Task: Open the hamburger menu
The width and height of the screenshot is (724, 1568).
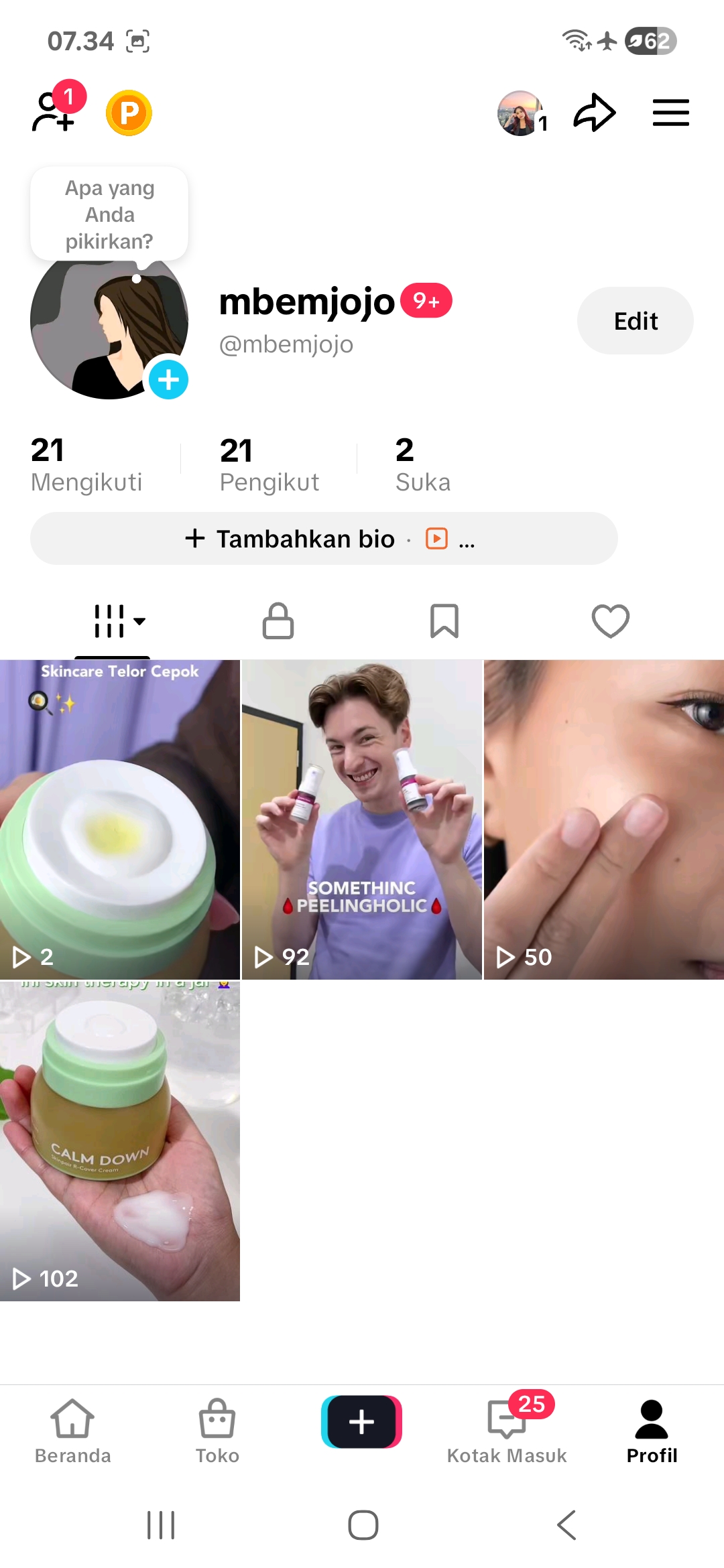Action: coord(670,113)
